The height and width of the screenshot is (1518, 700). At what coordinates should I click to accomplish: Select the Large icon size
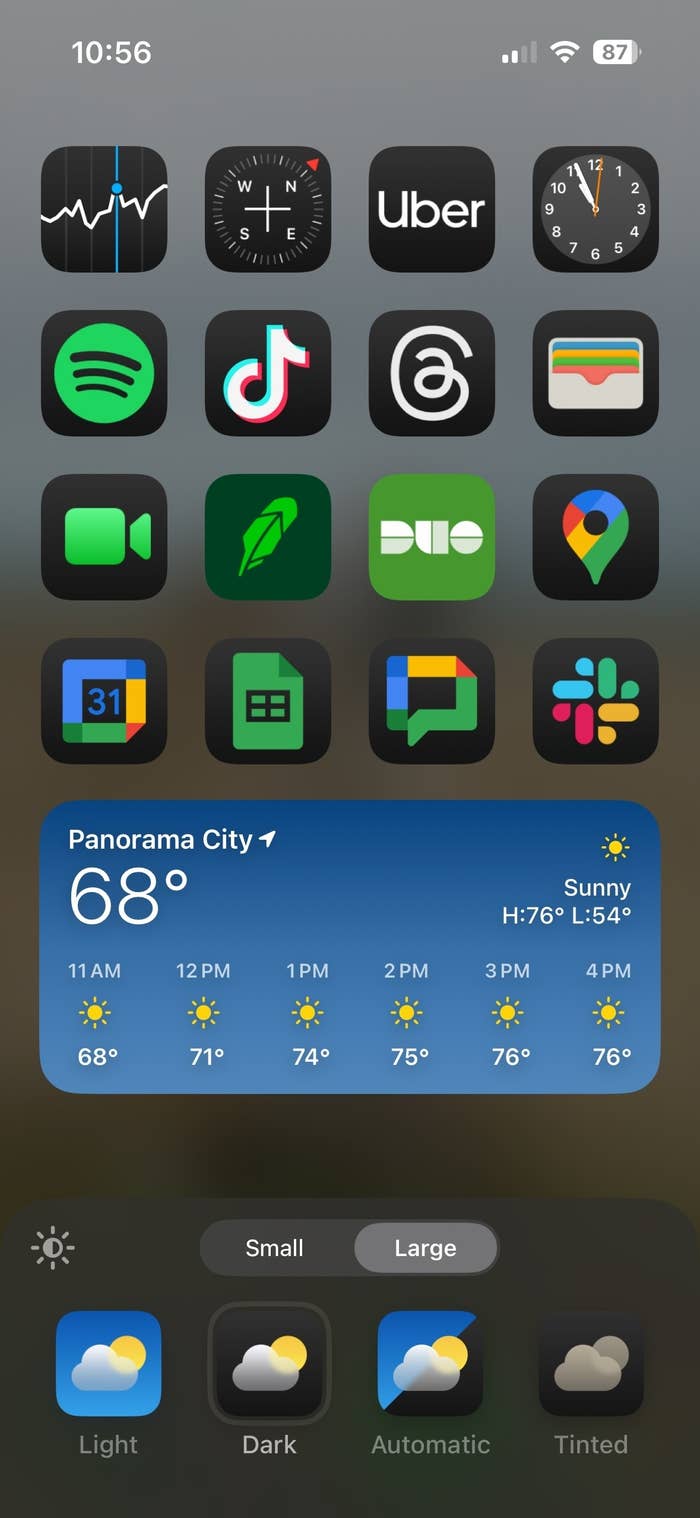[425, 1248]
